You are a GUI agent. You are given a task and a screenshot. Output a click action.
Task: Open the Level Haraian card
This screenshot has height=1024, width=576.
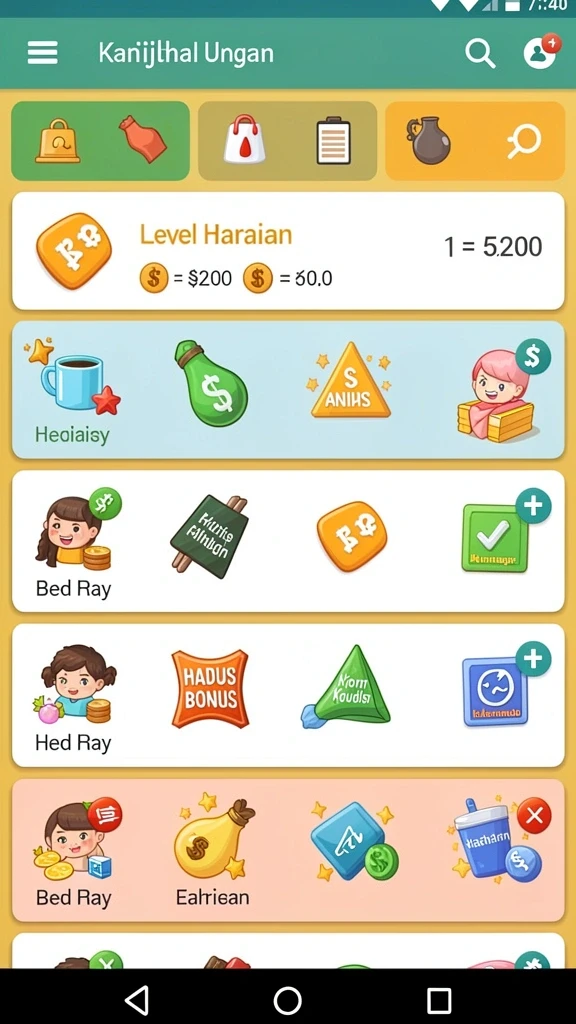(x=288, y=251)
